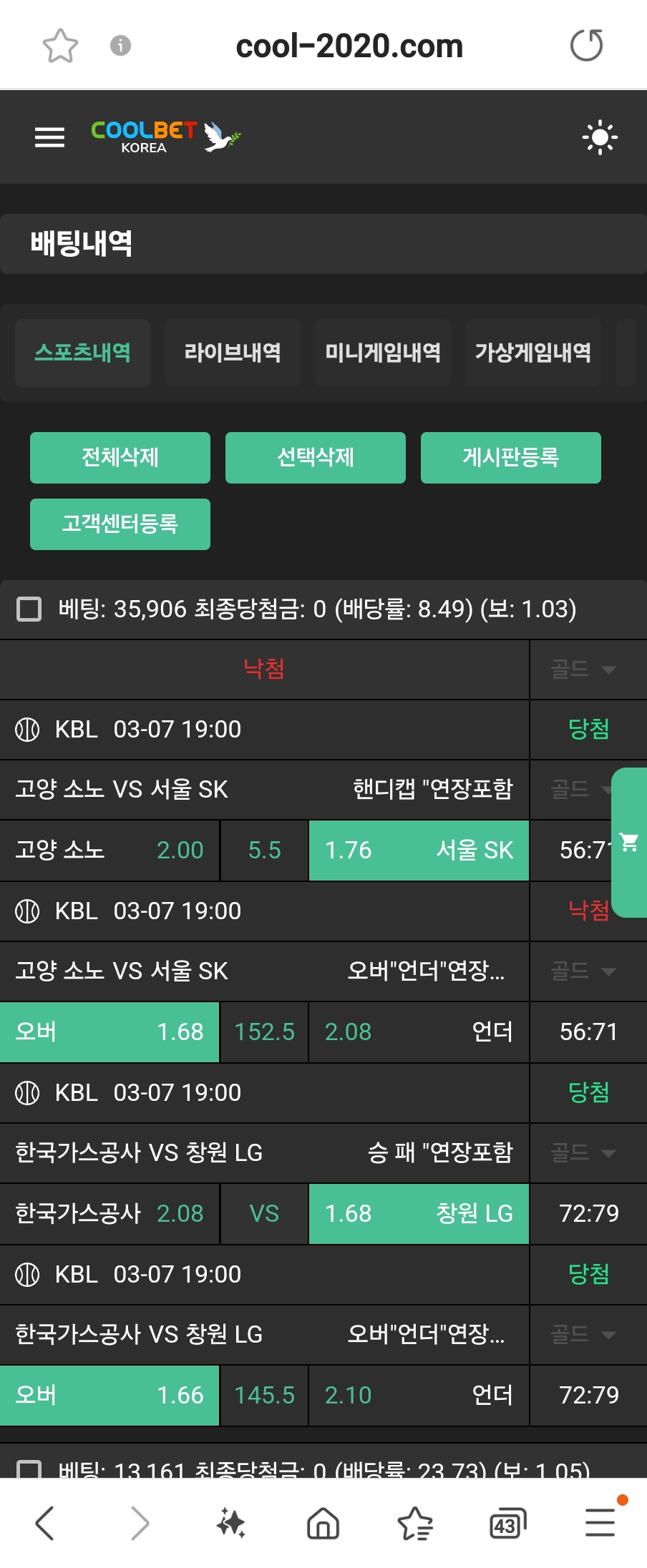Open the hamburger menu
Screen dimensions: 647x1568
(49, 137)
